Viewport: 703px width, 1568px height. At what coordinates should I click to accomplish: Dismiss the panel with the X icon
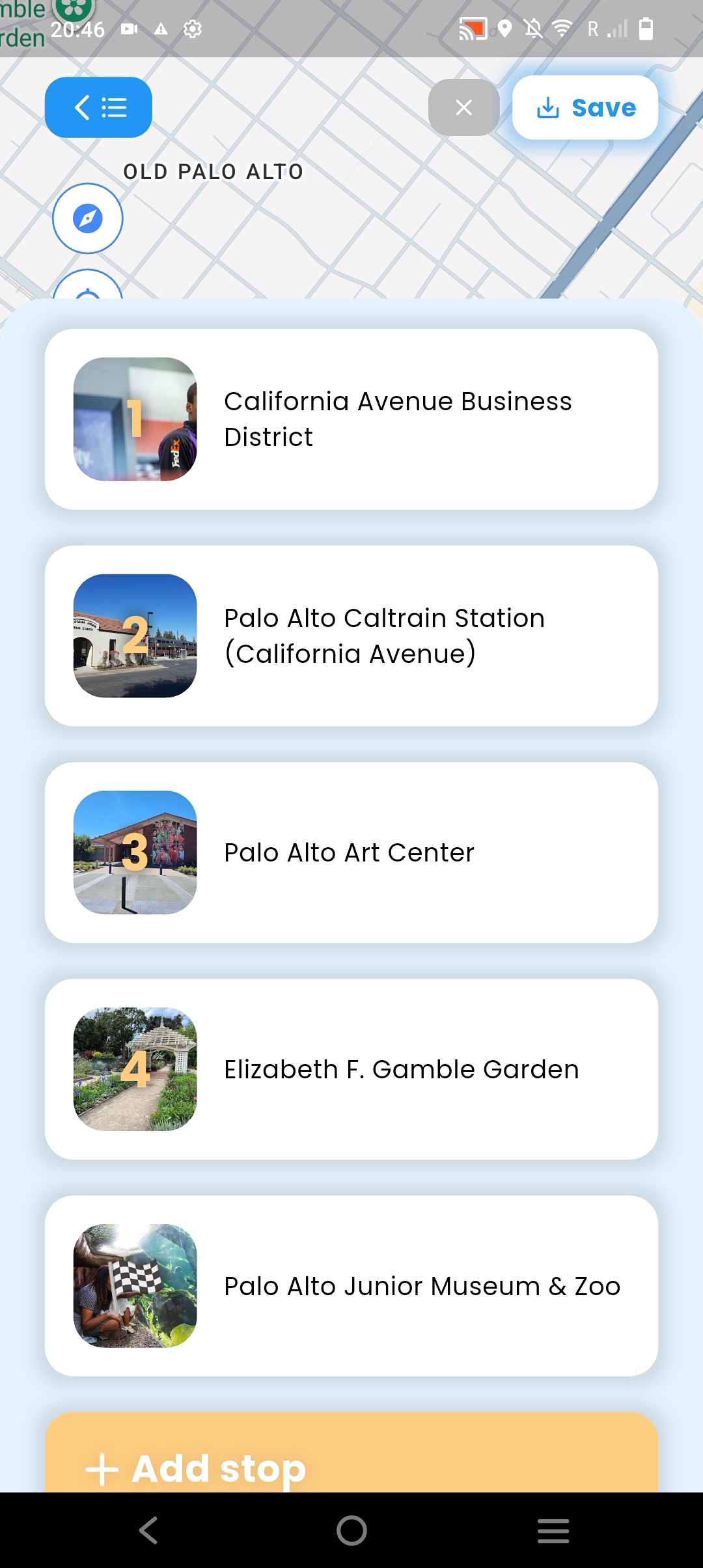(x=463, y=107)
